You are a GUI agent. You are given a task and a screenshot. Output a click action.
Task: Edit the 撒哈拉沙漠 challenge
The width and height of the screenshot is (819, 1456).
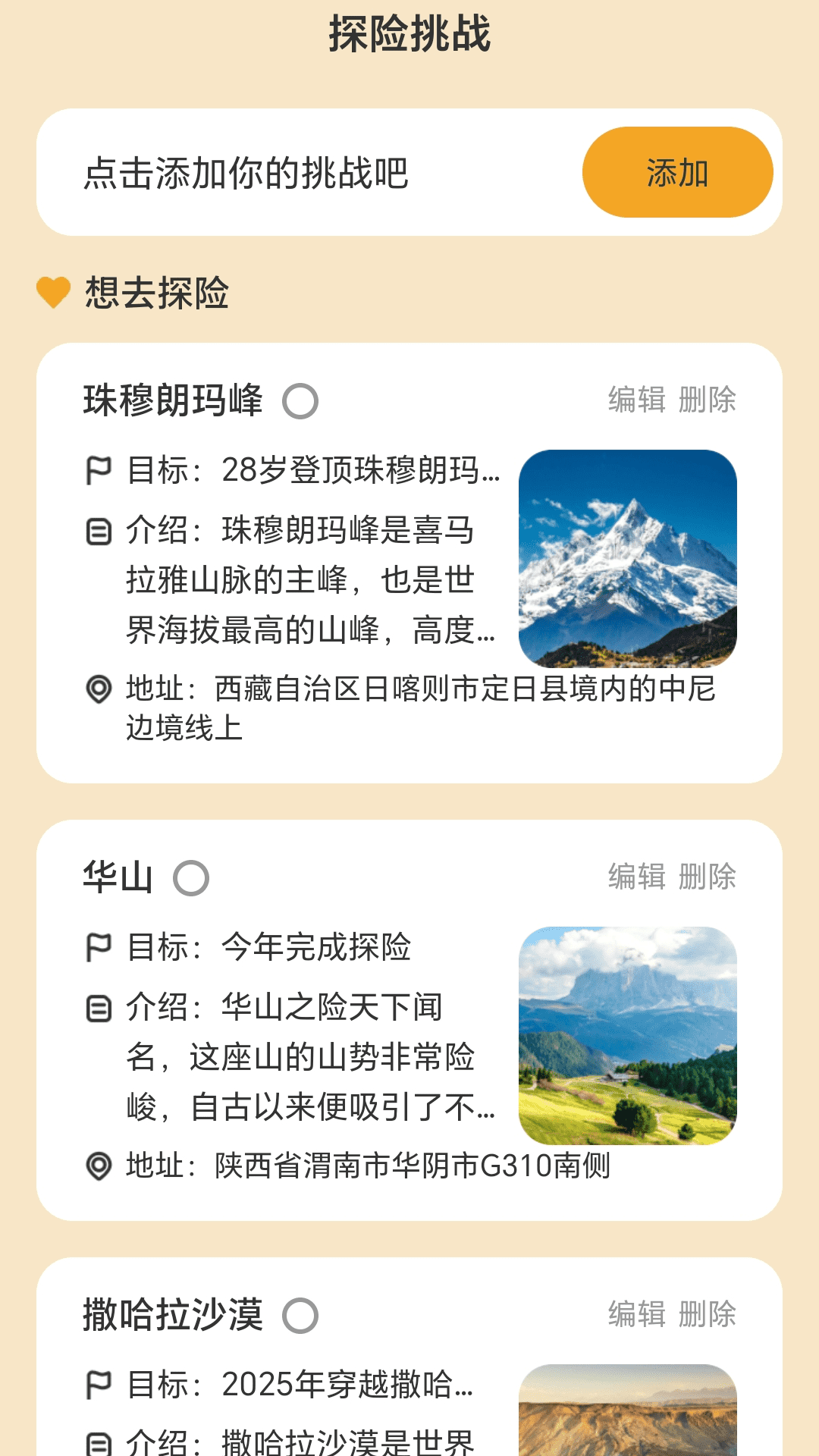pyautogui.click(x=636, y=1314)
